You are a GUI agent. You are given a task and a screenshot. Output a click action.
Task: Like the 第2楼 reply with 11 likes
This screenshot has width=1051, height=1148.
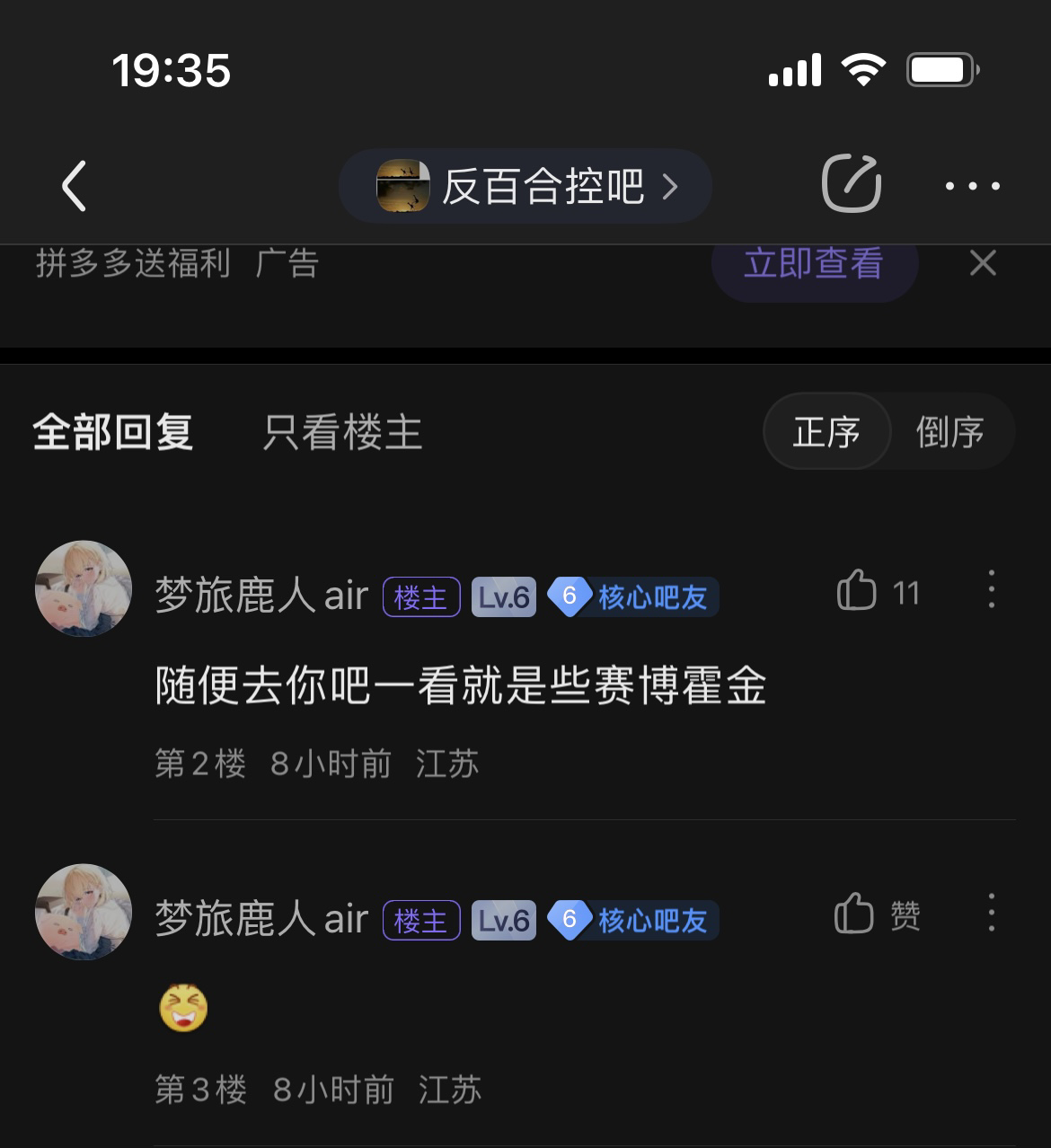857,591
